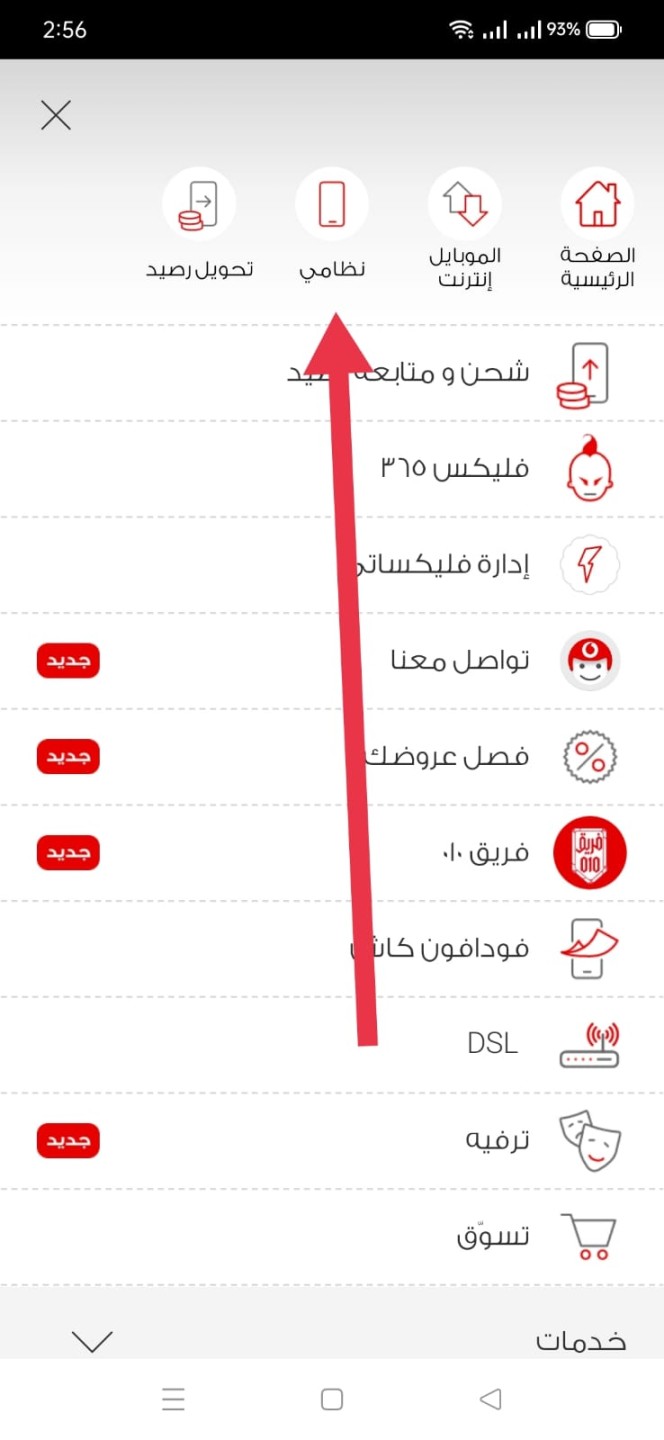
Task: Open the DSL menu row
Action: [x=332, y=1045]
